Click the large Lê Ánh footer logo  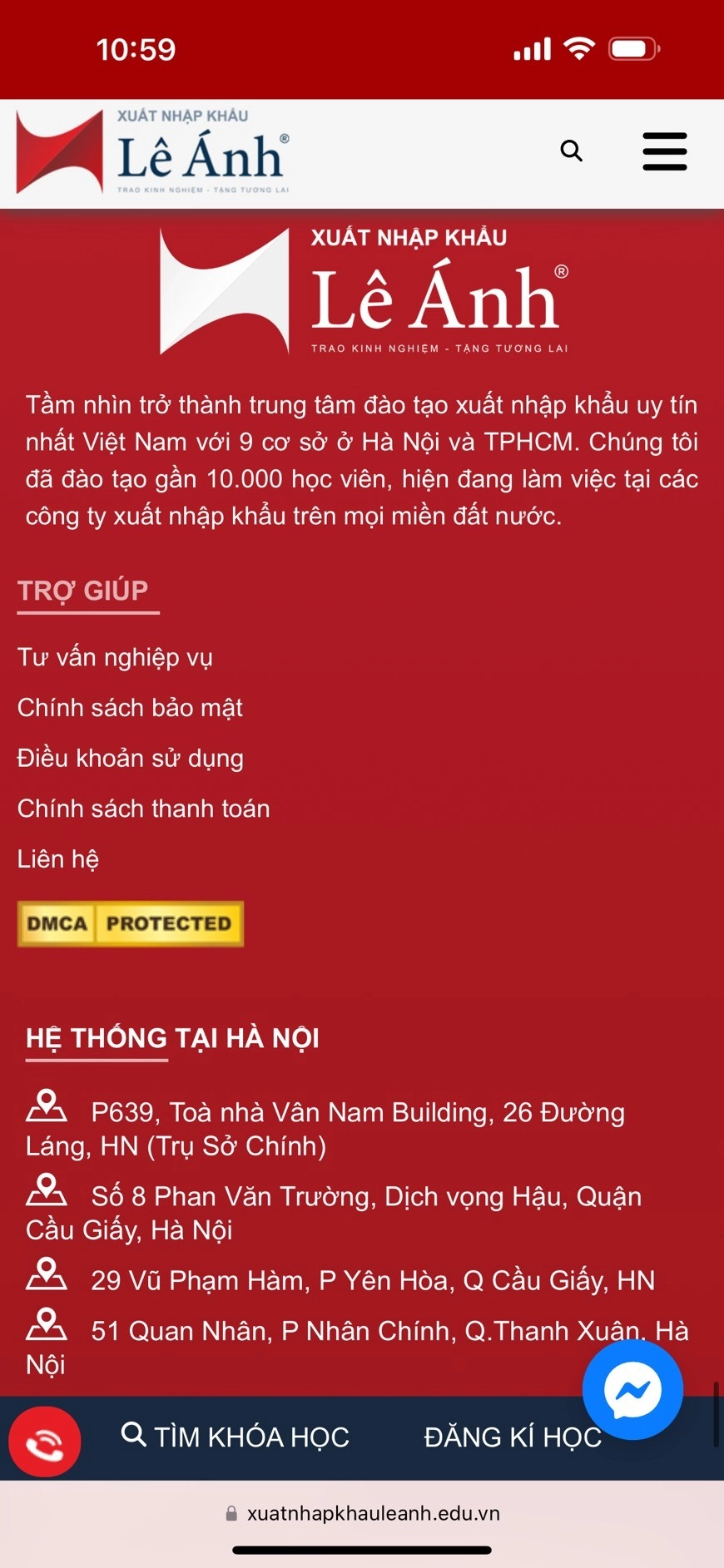362,291
